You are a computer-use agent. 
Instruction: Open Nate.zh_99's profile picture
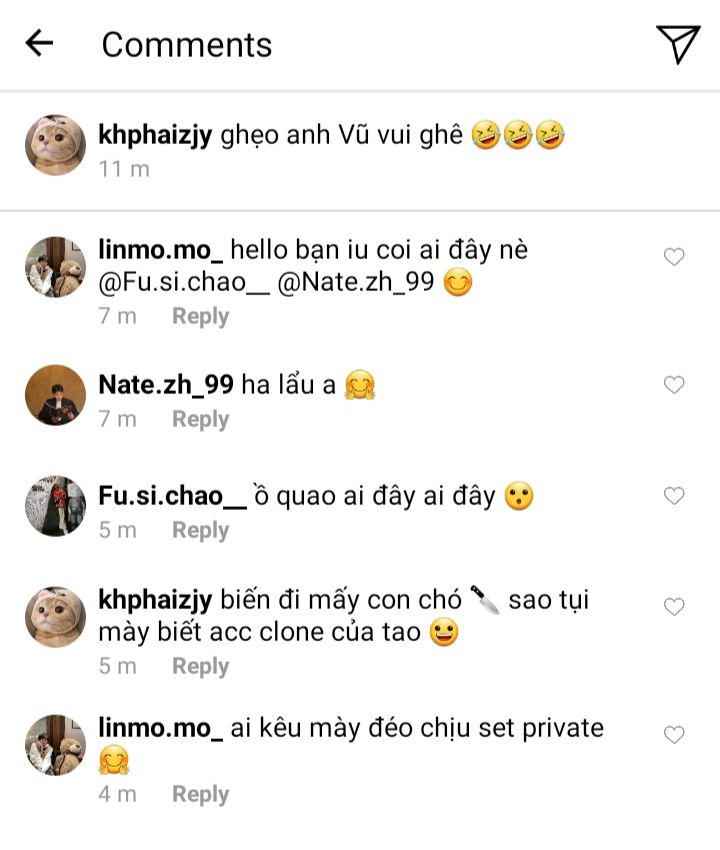pyautogui.click(x=55, y=393)
